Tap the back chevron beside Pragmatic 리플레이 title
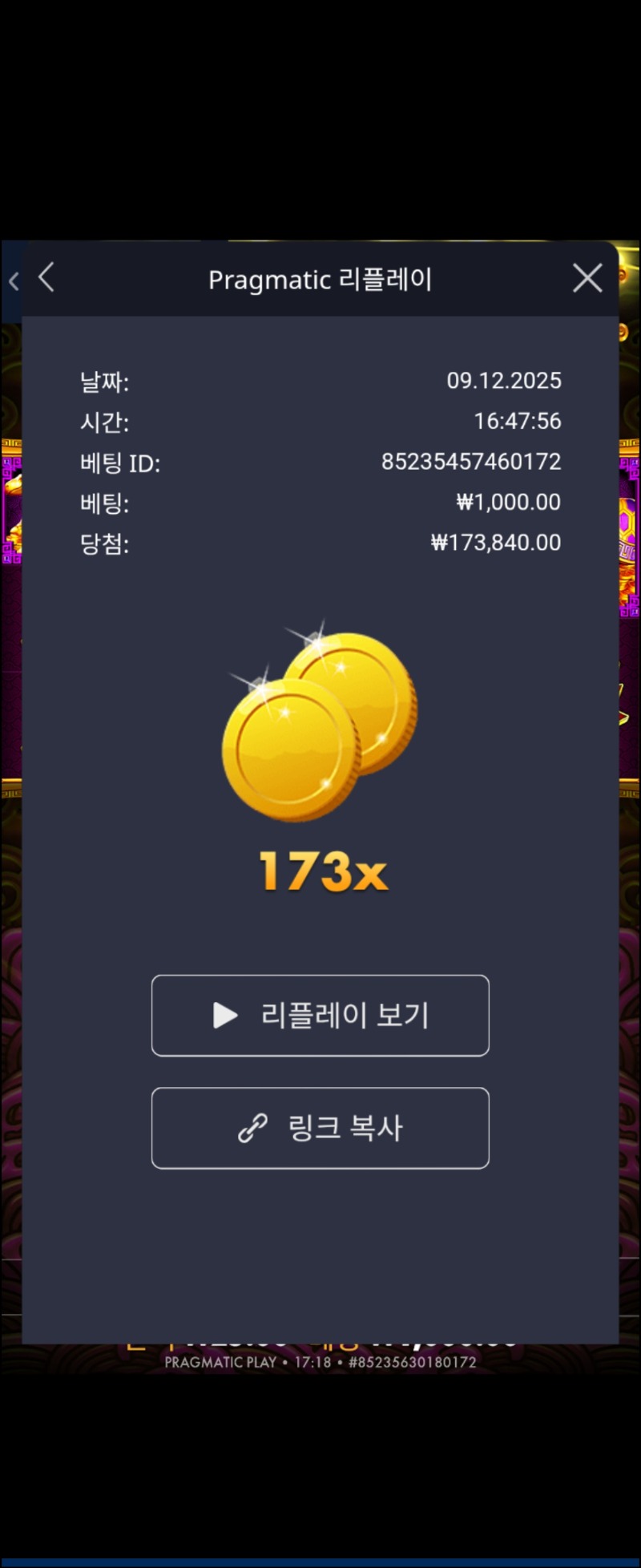The image size is (641, 1568). [x=46, y=278]
